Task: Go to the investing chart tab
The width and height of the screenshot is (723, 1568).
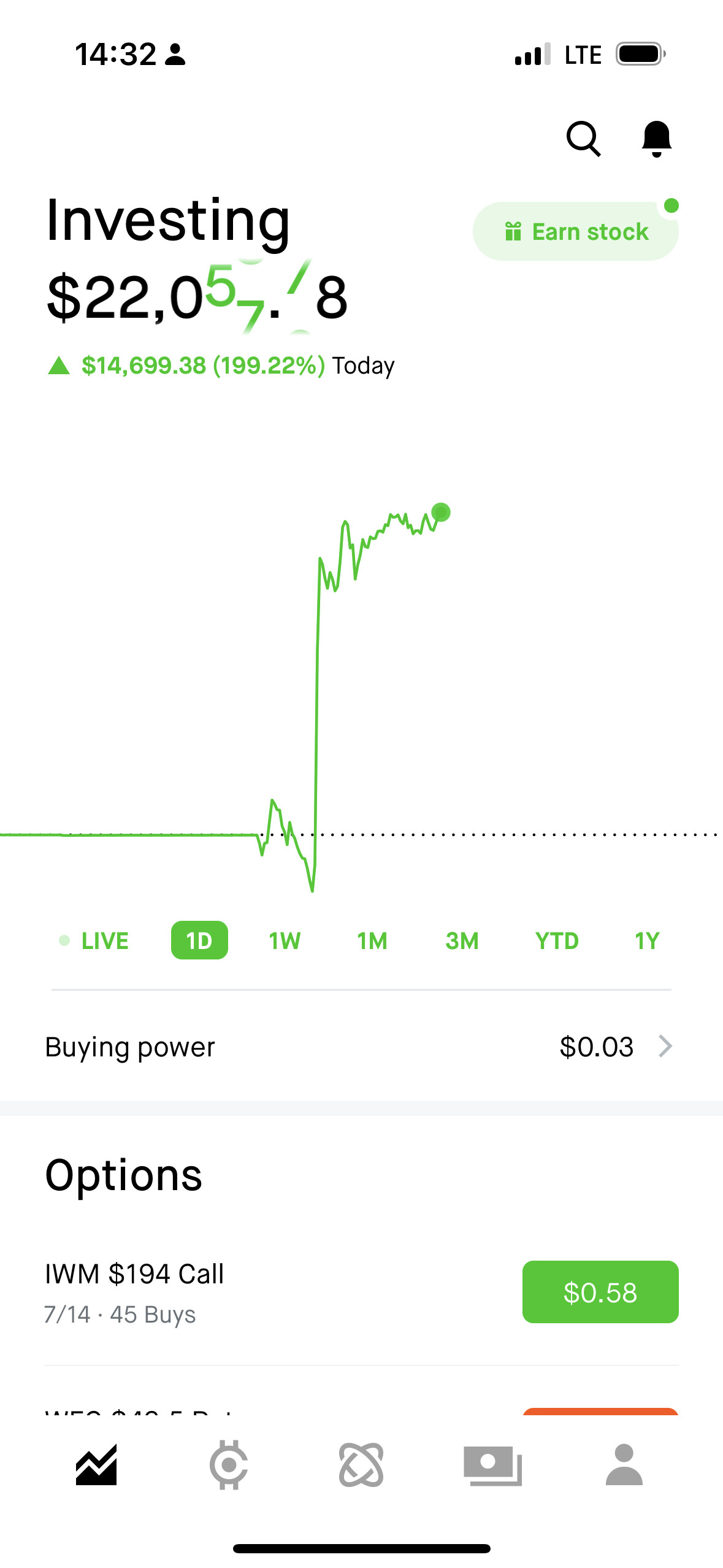Action: (x=96, y=1465)
